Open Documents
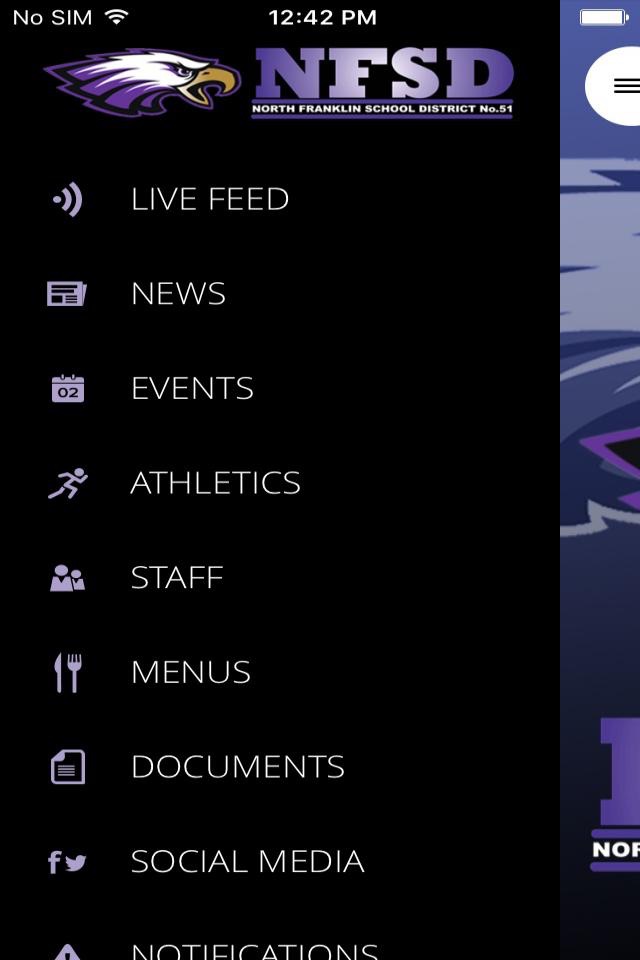This screenshot has height=960, width=640. coord(237,767)
